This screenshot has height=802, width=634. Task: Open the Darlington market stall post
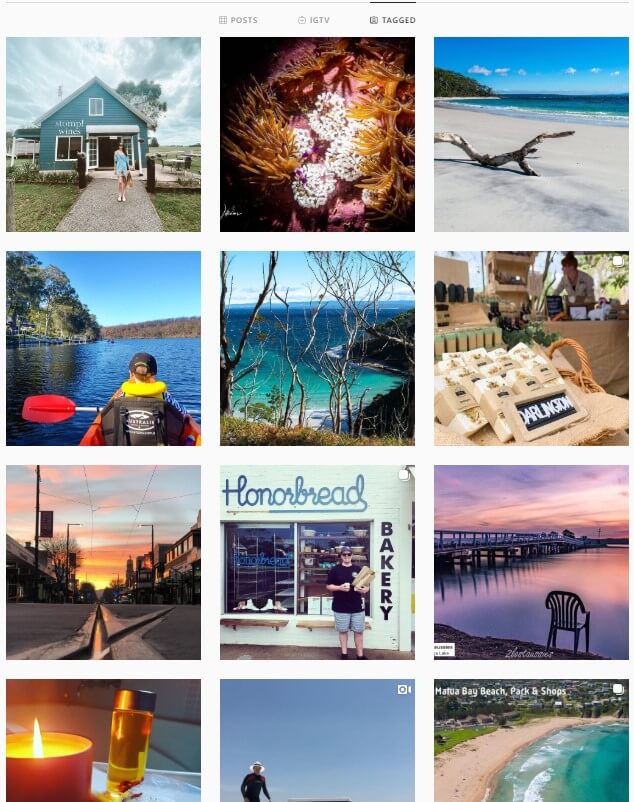tap(531, 348)
